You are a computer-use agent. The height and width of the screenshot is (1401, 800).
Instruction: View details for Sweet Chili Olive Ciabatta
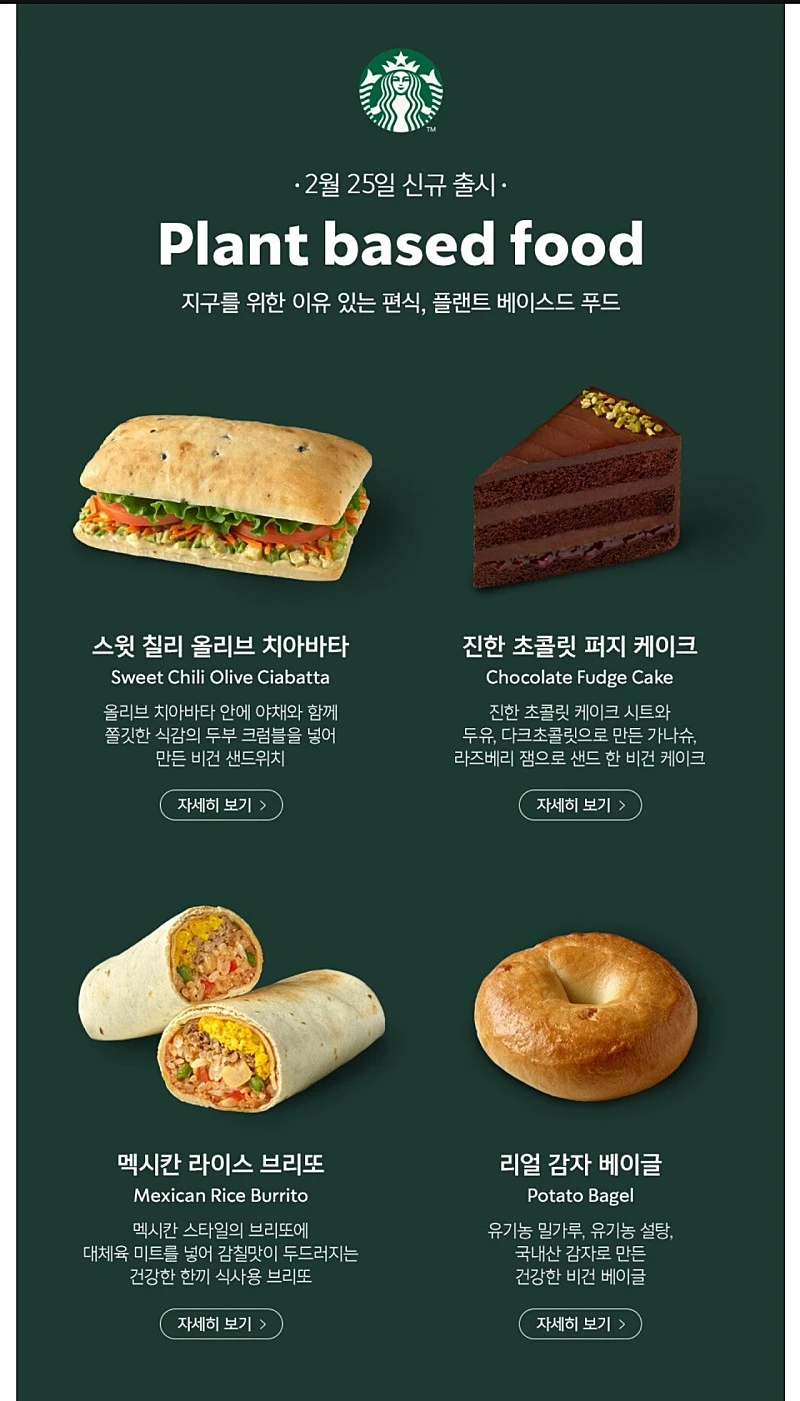[x=221, y=805]
